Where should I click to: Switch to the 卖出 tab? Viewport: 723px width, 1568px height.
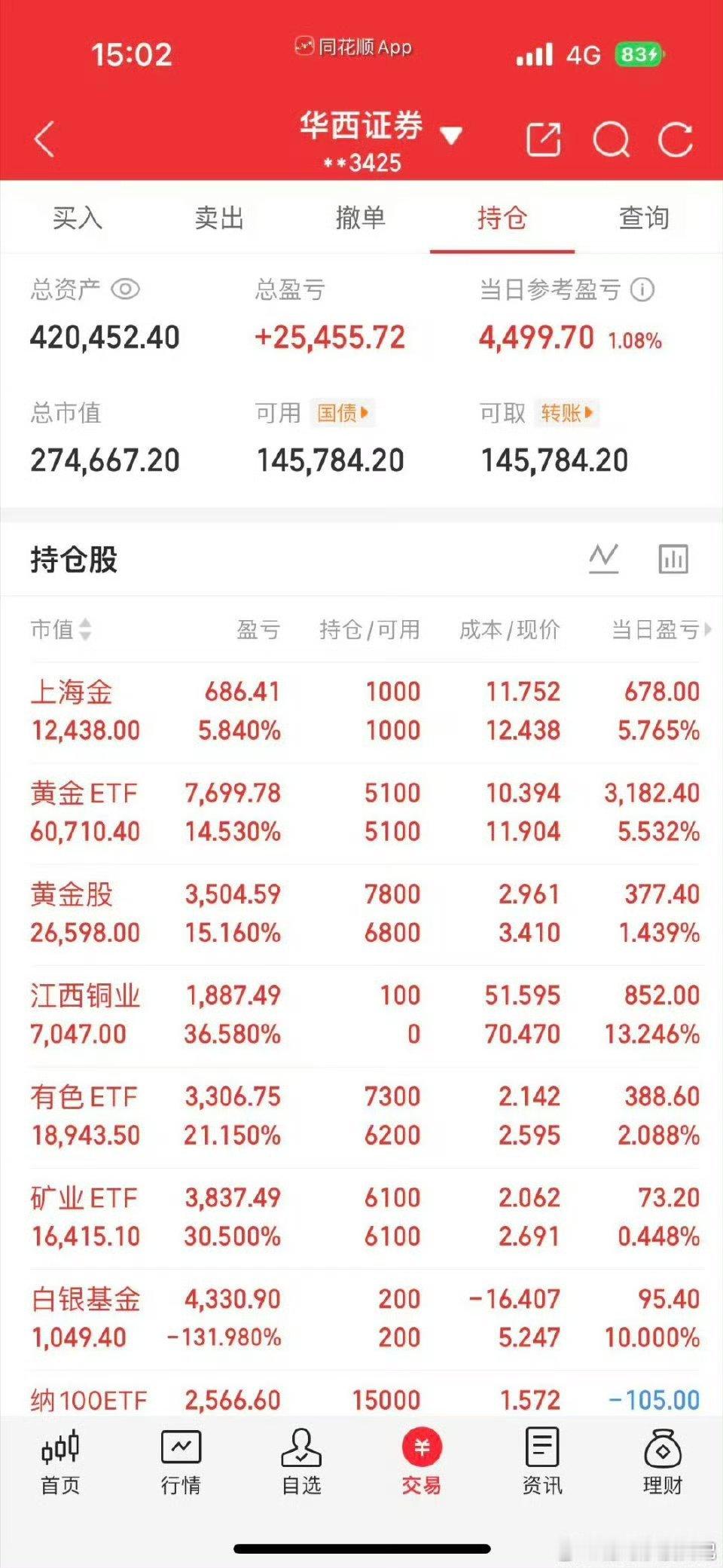click(x=218, y=218)
